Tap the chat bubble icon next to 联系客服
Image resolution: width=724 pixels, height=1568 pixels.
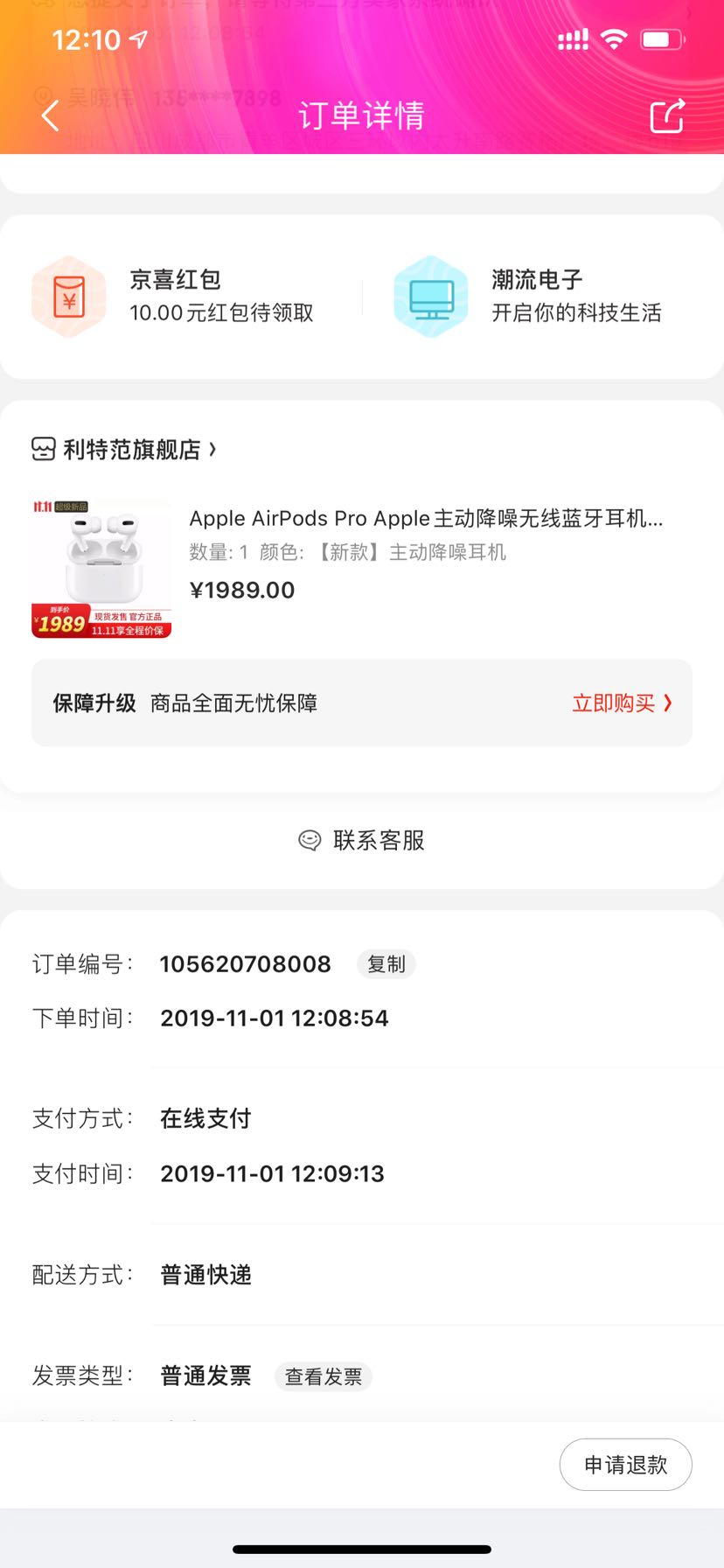pyautogui.click(x=310, y=840)
